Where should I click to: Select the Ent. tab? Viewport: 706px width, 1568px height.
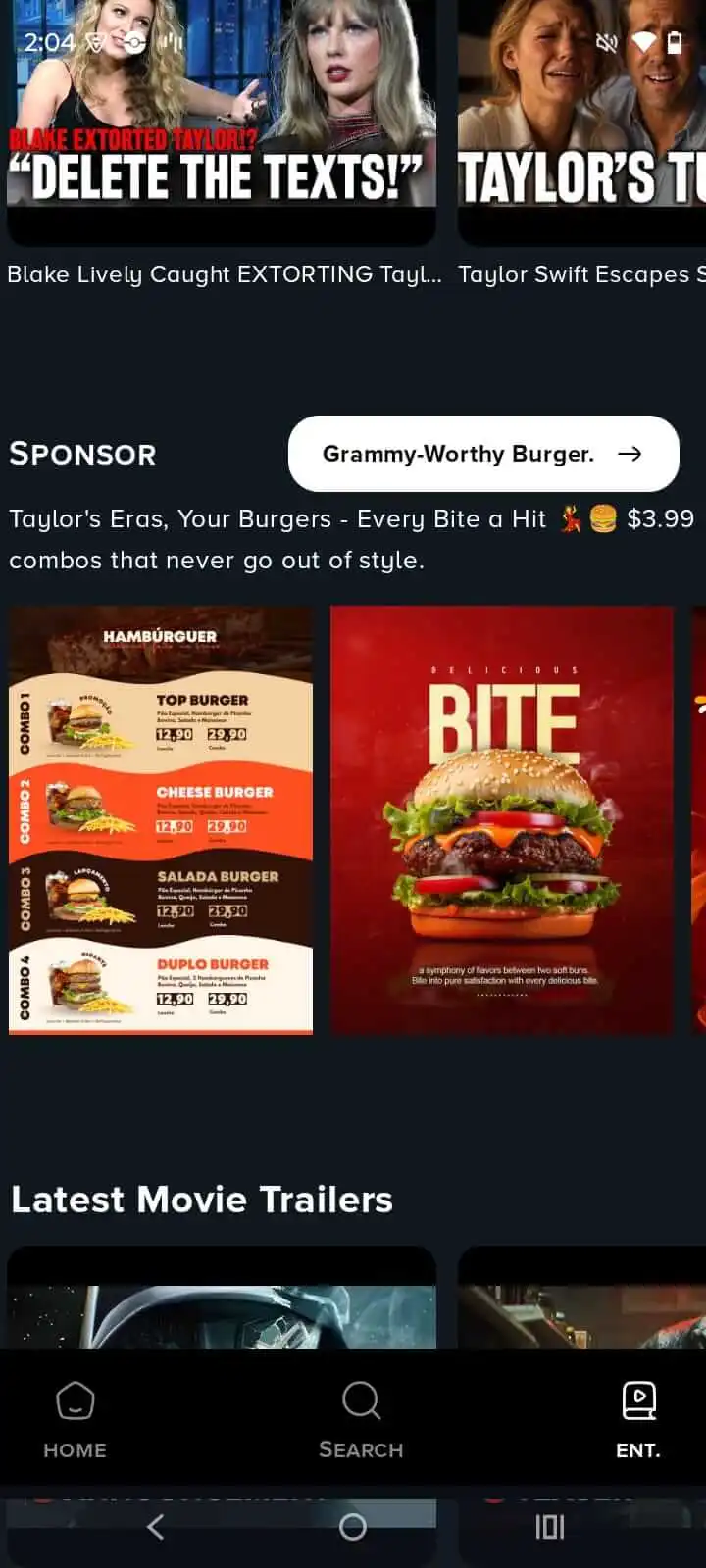[638, 1419]
